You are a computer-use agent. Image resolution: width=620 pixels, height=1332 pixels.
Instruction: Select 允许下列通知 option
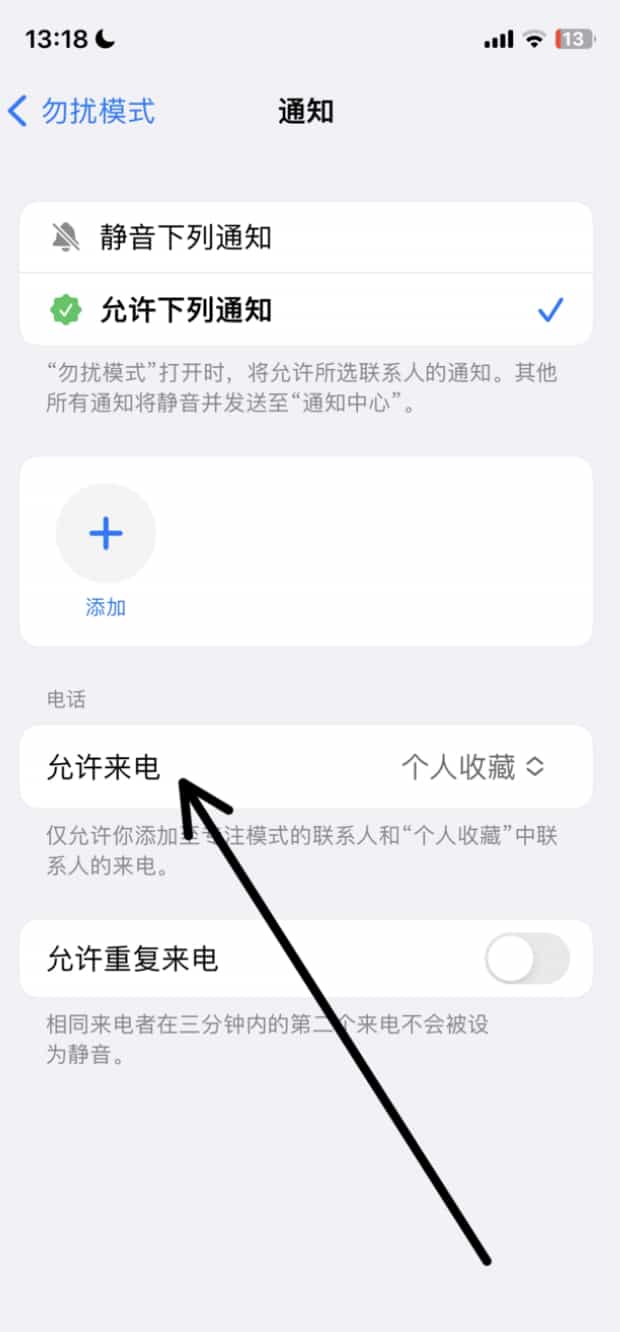coord(306,310)
